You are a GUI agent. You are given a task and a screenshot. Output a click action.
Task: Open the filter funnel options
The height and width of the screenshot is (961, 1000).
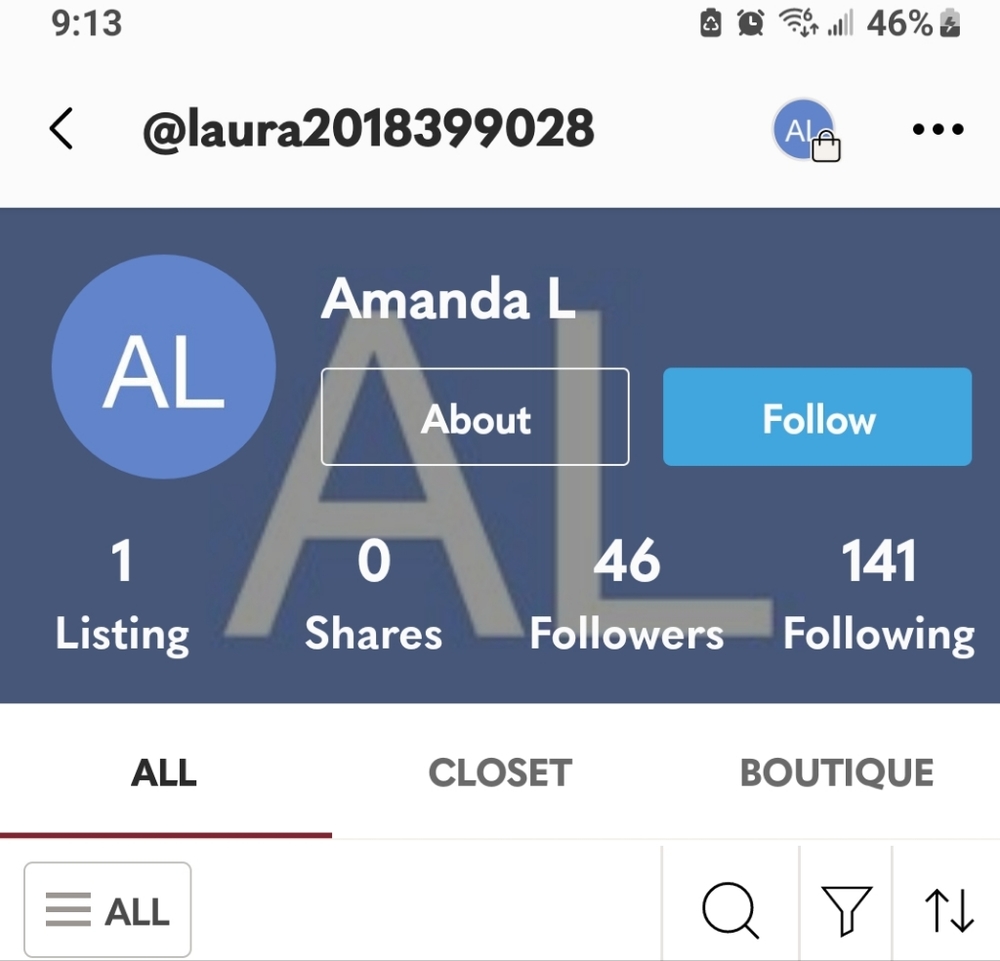tap(846, 911)
